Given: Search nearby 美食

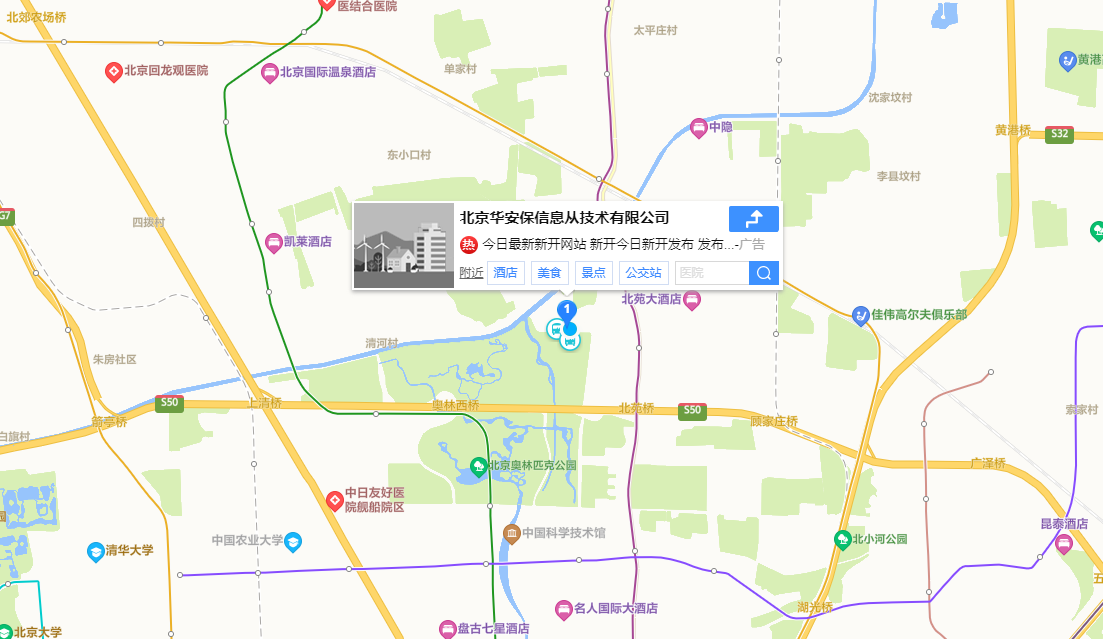Looking at the screenshot, I should pyautogui.click(x=549, y=273).
